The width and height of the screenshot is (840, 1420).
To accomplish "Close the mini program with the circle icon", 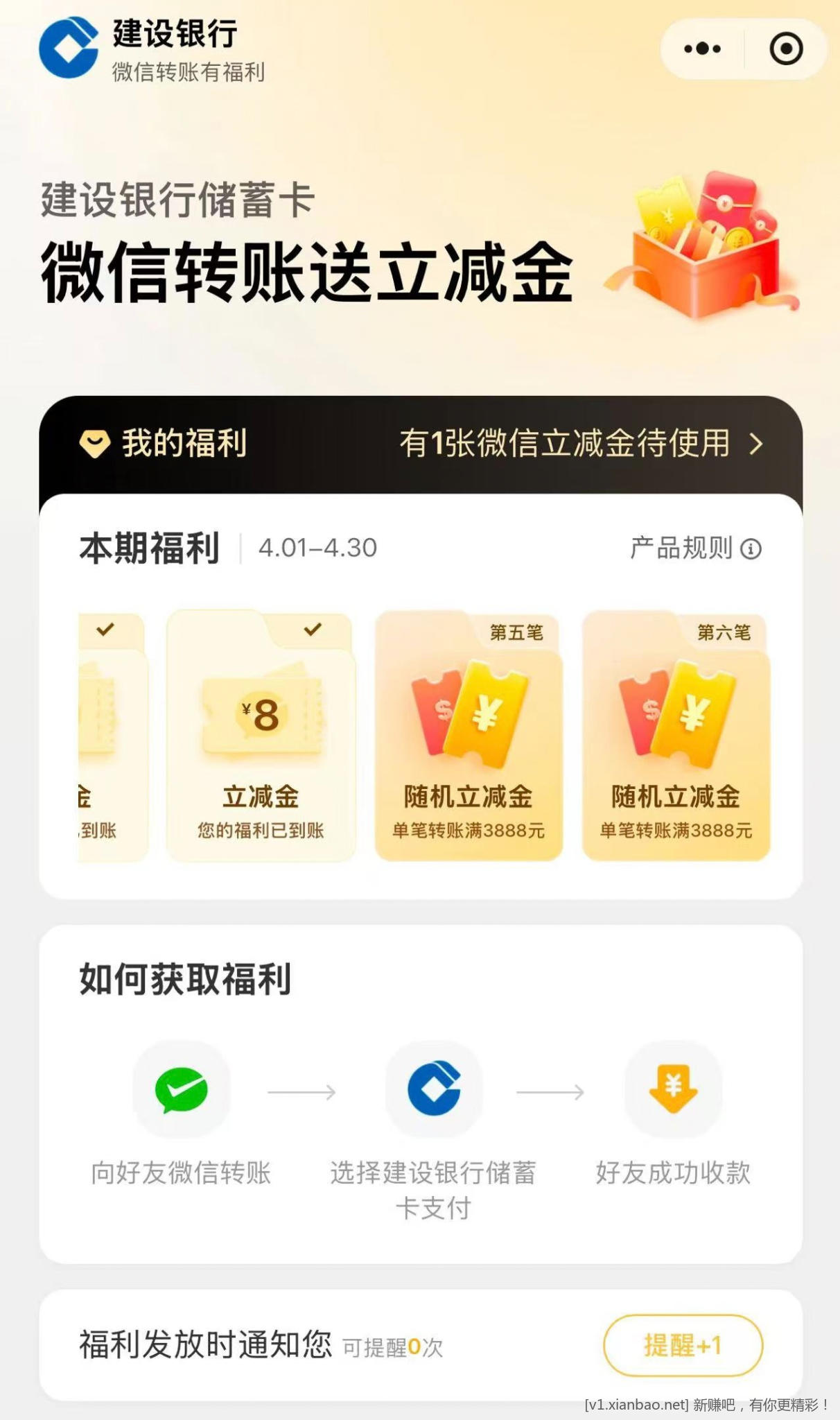I will (786, 49).
